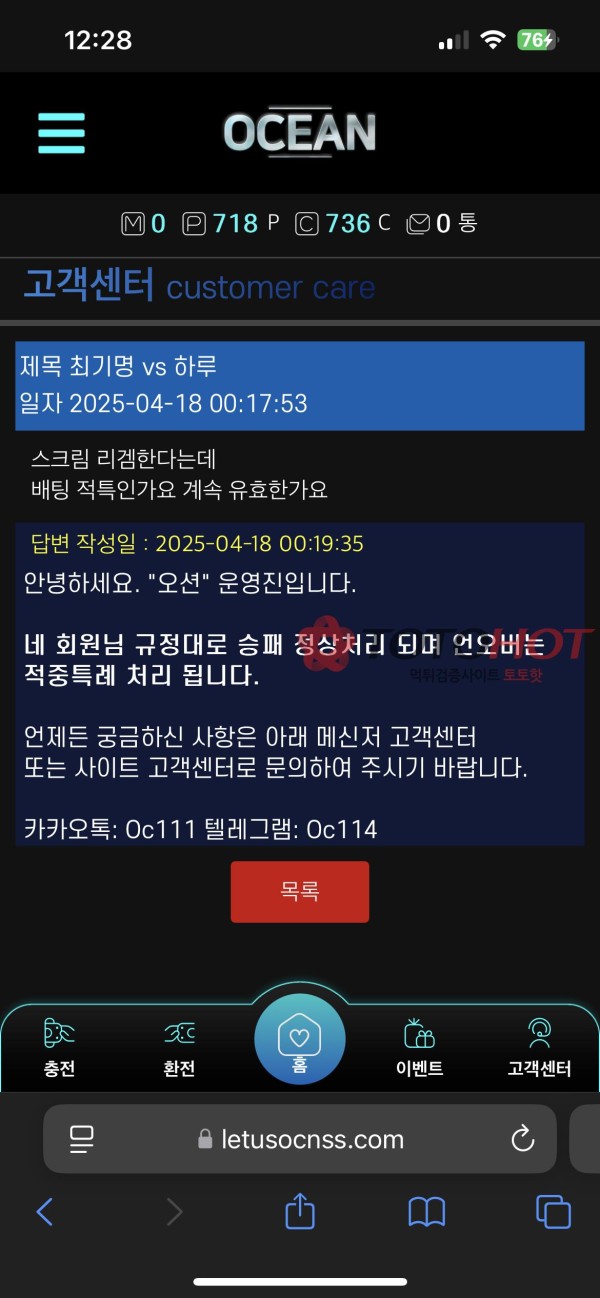Tap the 목록 list button
The width and height of the screenshot is (600, 1298).
coord(299,891)
